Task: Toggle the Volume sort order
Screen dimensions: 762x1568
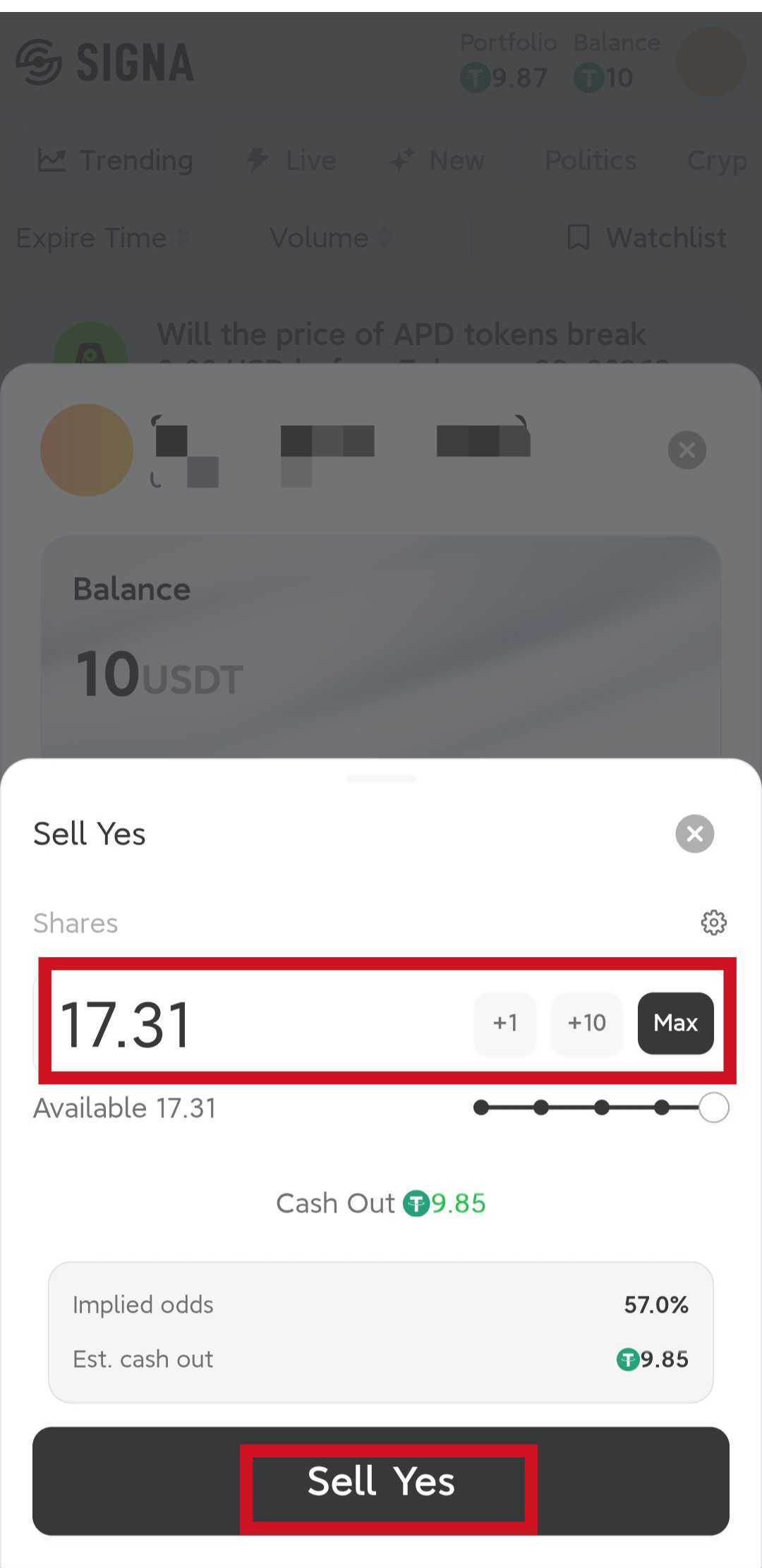Action: tap(385, 238)
